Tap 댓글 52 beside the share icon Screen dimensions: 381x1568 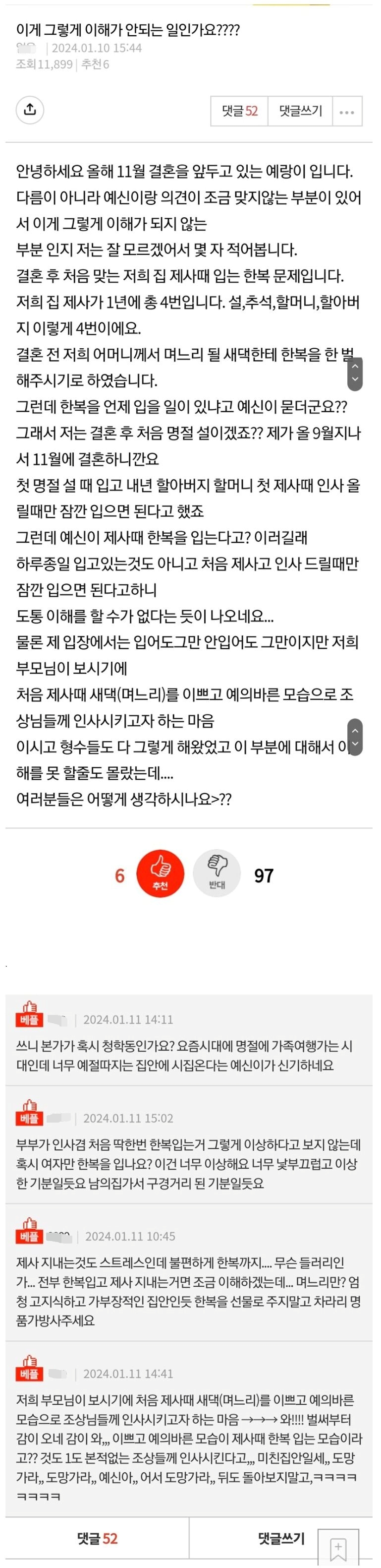click(239, 111)
